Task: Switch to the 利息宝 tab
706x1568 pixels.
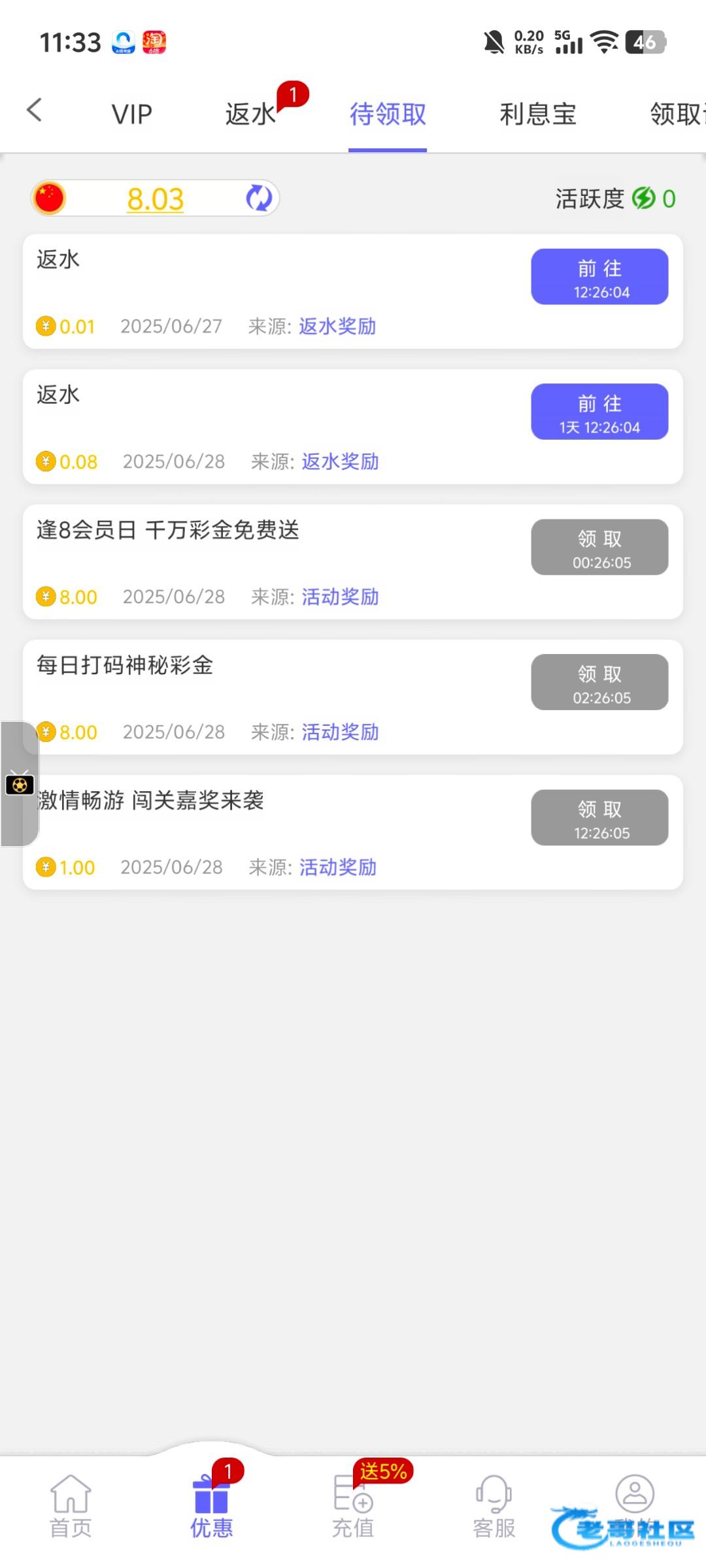Action: 538,114
